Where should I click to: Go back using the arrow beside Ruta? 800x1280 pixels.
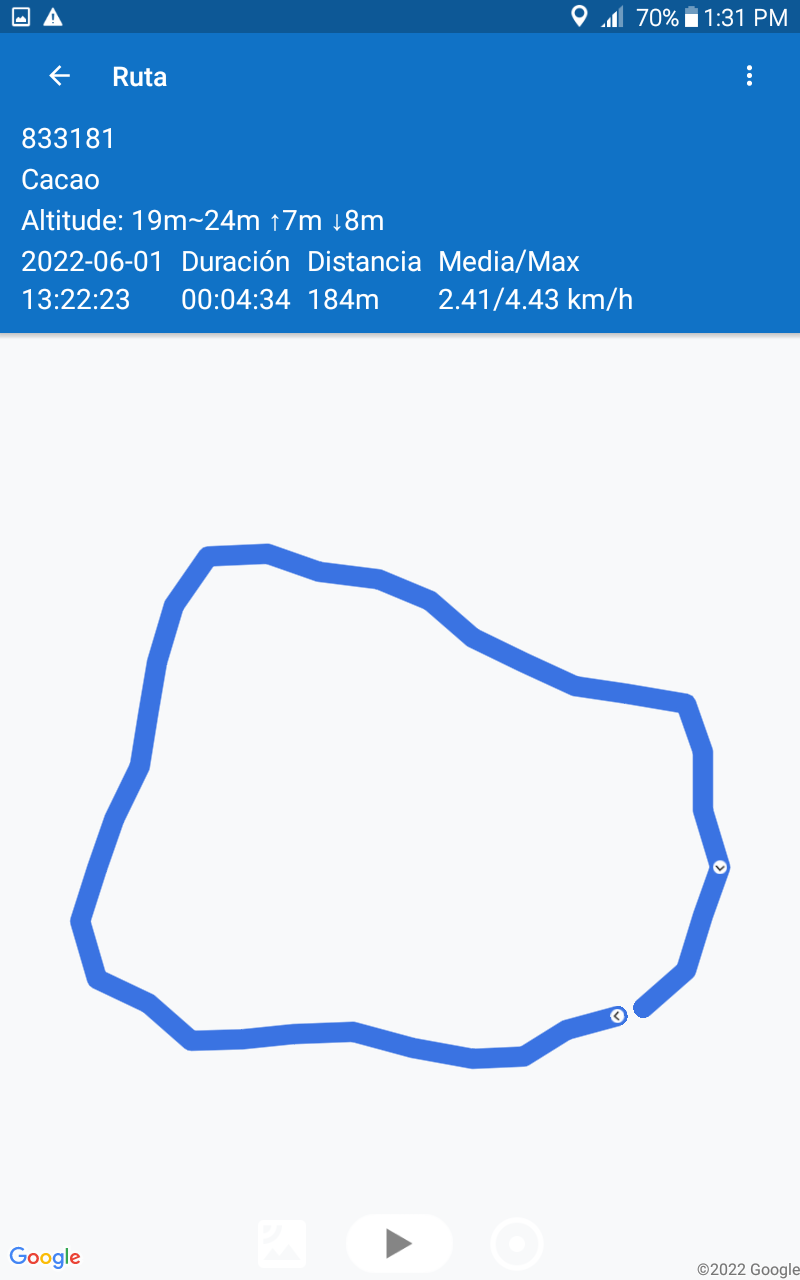60,76
